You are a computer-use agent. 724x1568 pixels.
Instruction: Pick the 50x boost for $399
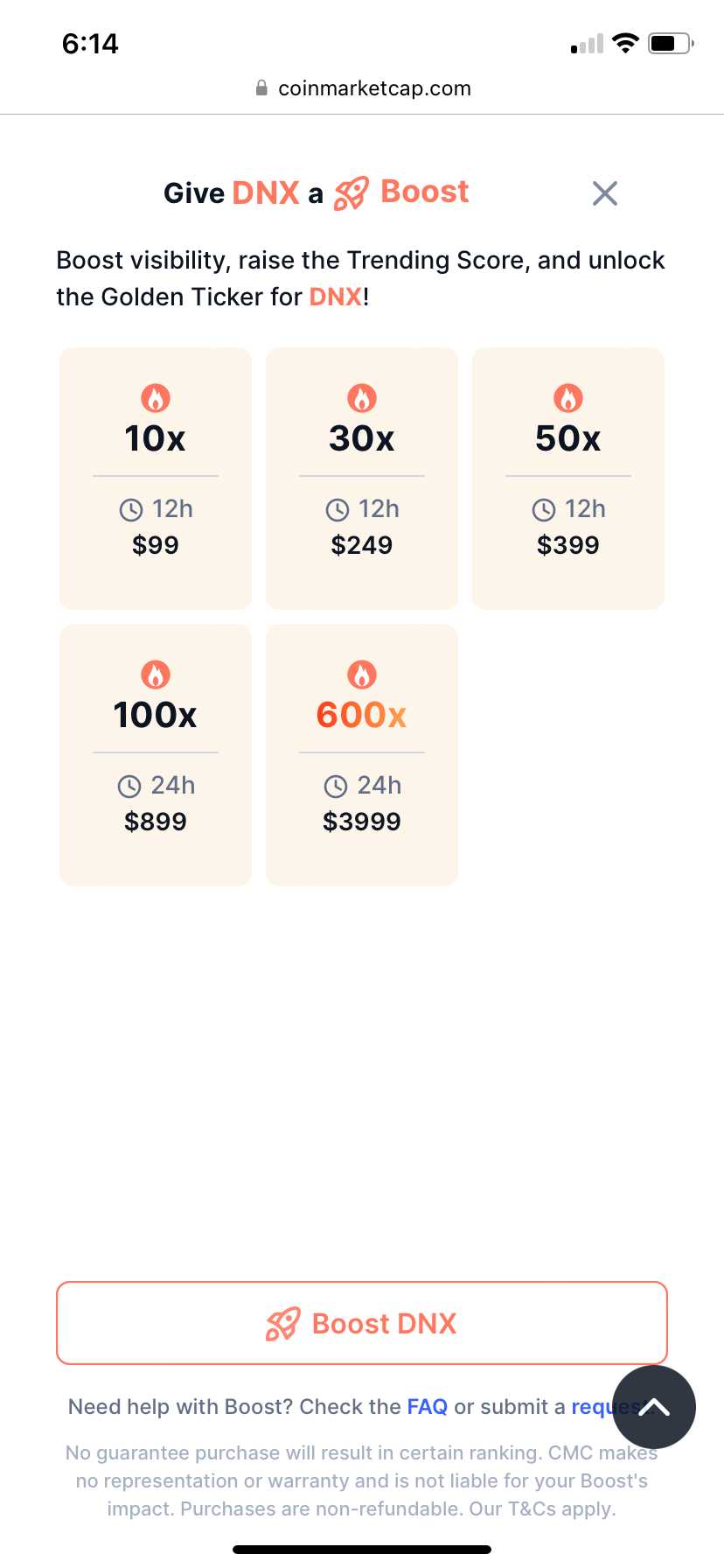568,479
